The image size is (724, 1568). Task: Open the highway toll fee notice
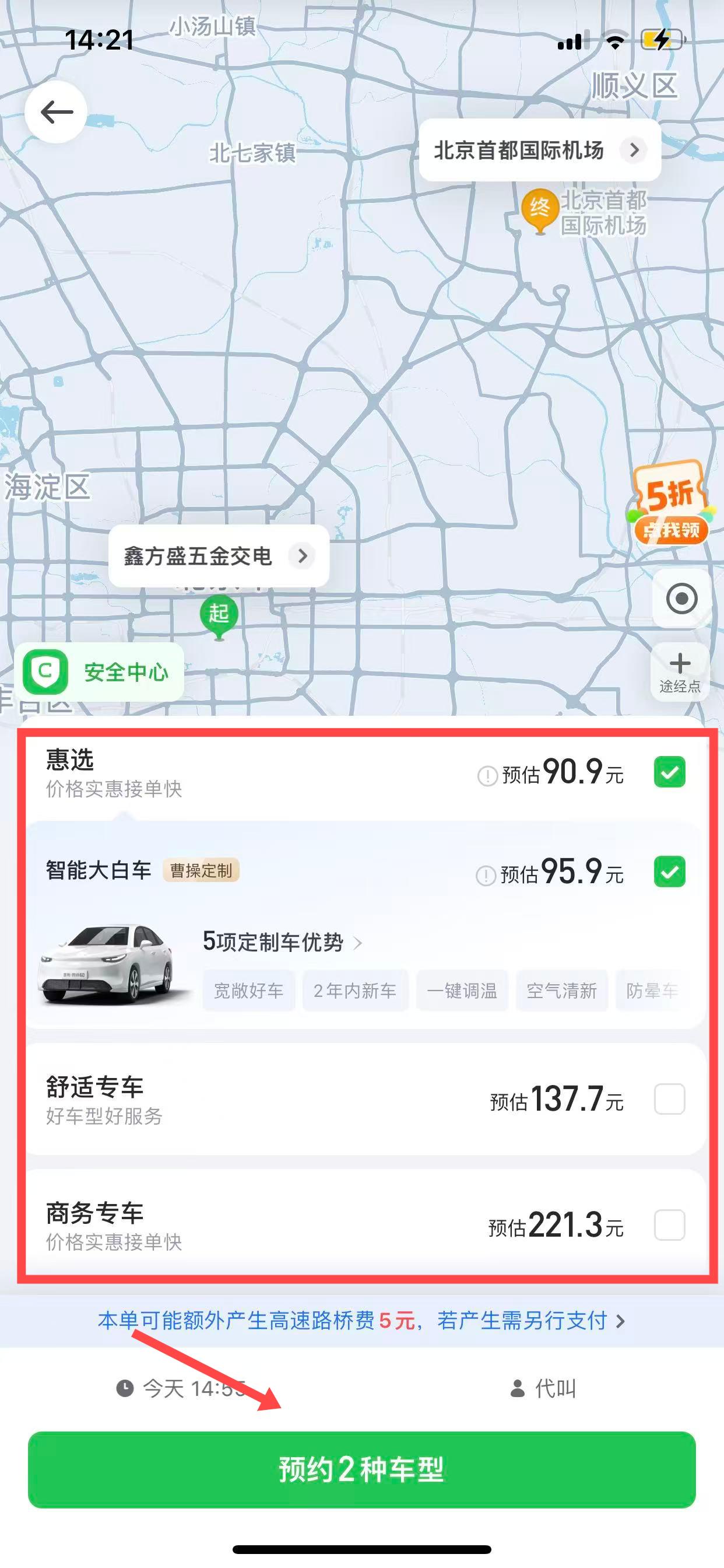coord(361,1320)
